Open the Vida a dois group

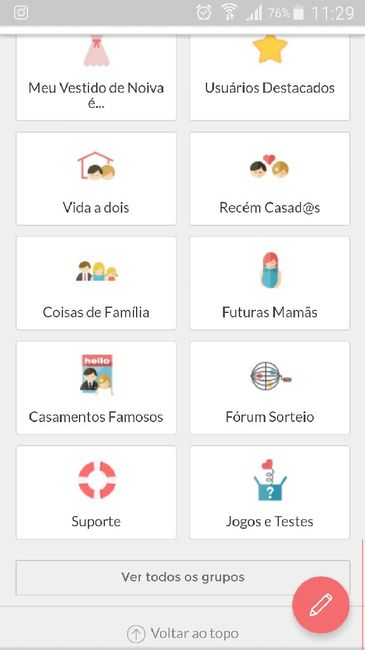(x=96, y=179)
